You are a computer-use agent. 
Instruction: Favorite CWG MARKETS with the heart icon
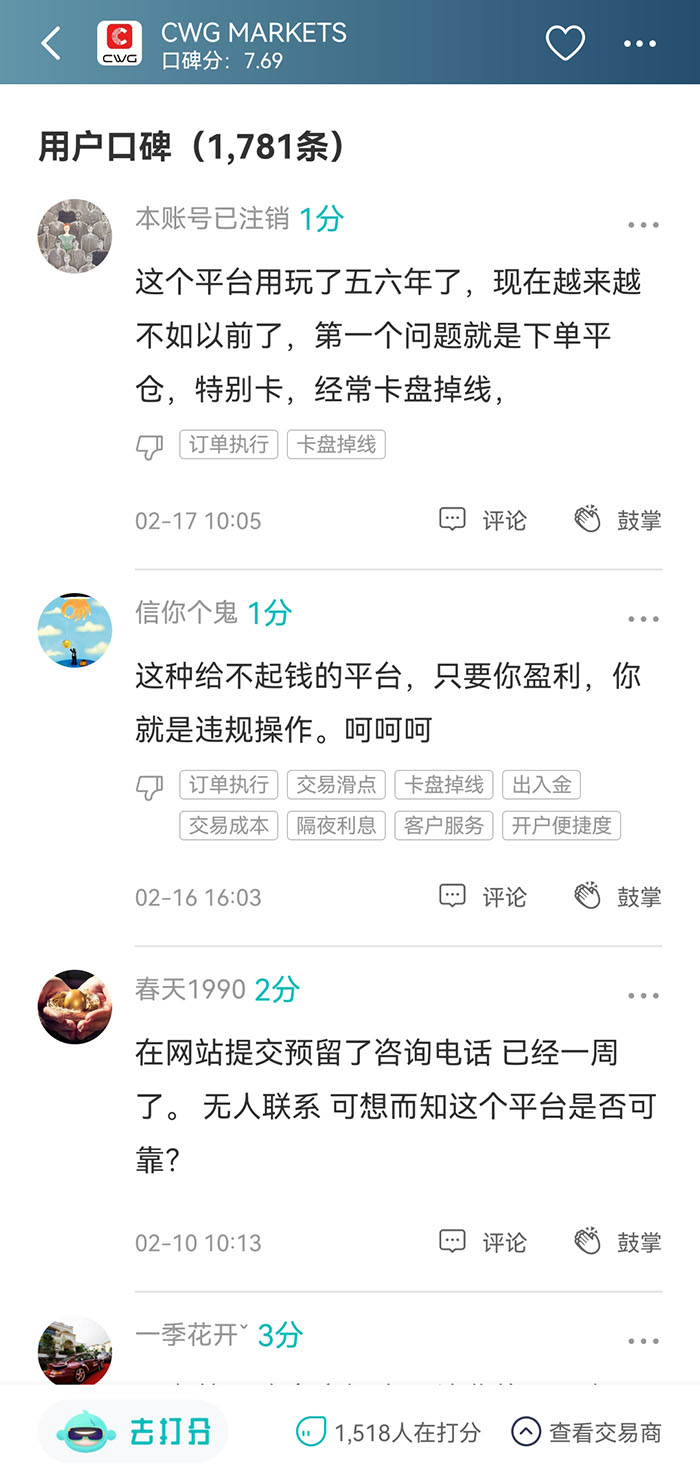(564, 43)
